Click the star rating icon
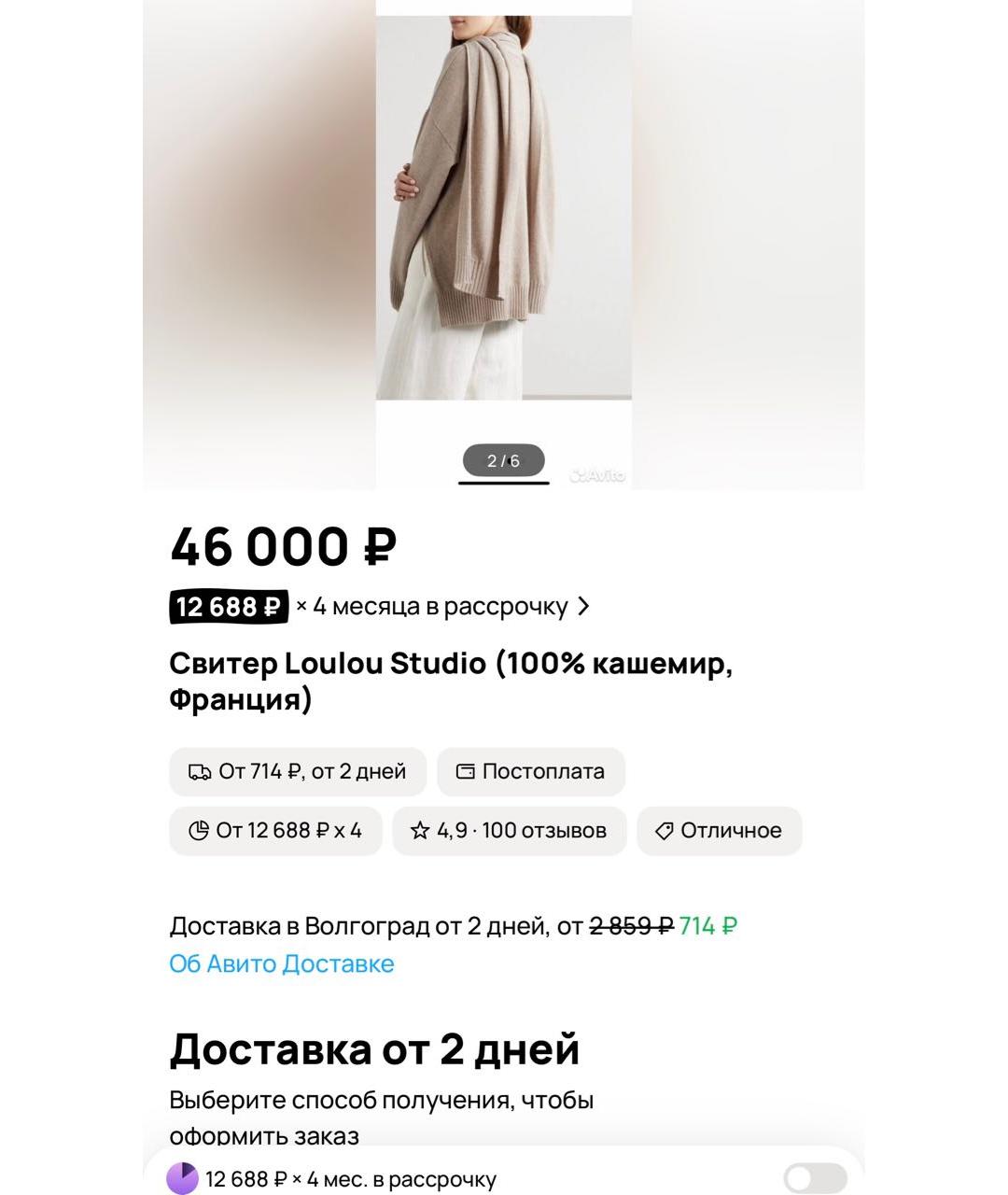This screenshot has height=1195, width=1008. pos(421,830)
